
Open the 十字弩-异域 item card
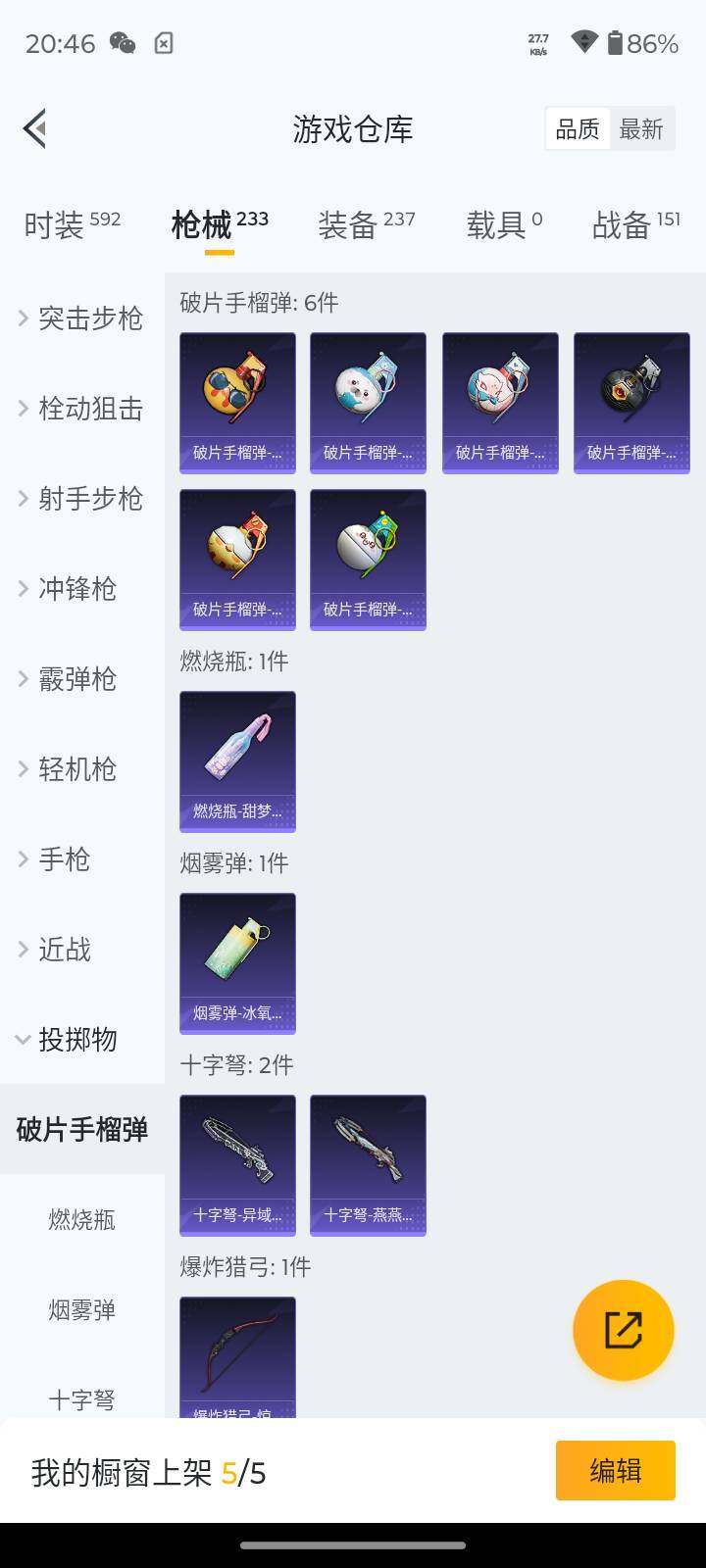coord(237,1165)
